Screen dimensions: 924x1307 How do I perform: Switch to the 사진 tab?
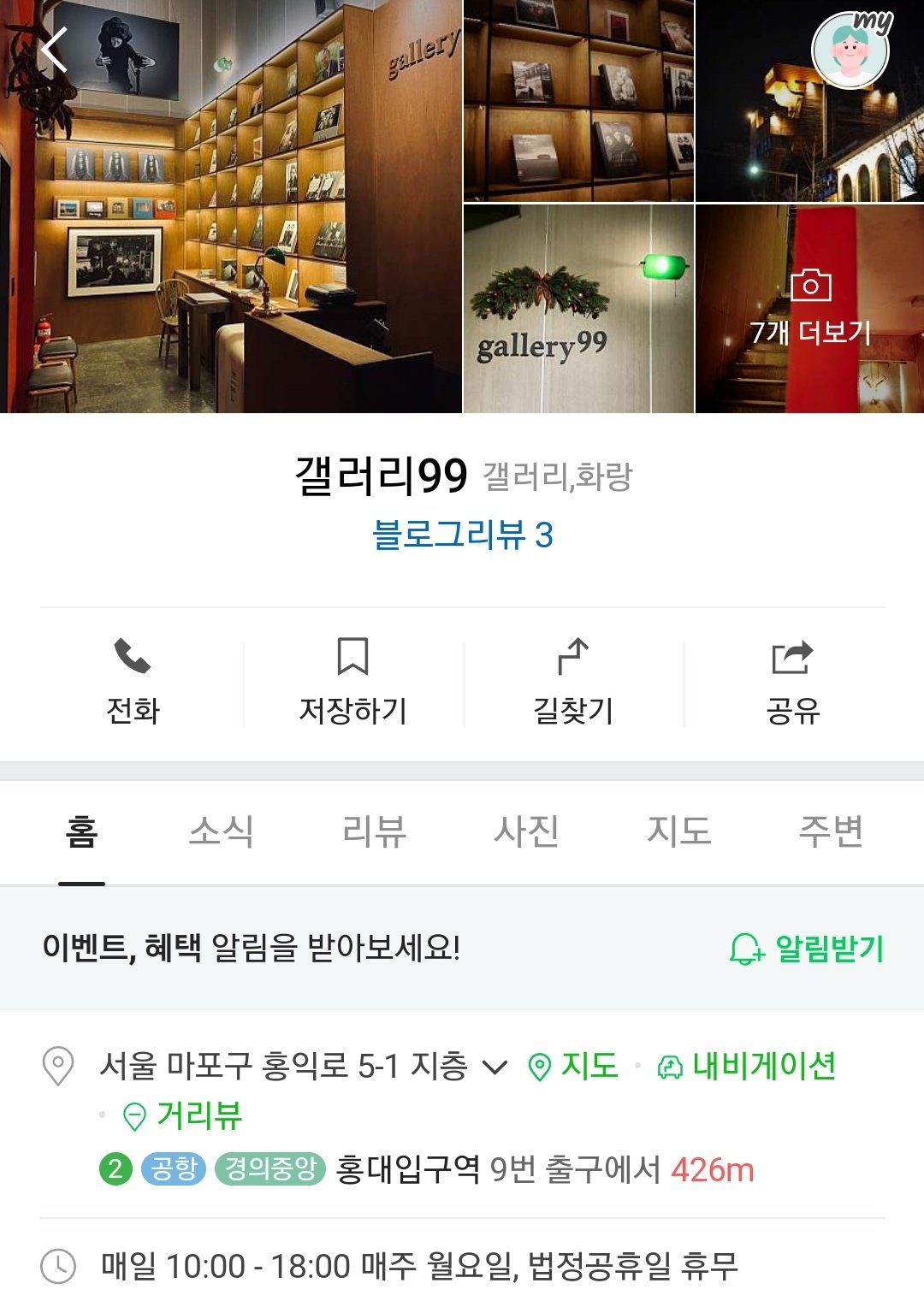pos(526,831)
